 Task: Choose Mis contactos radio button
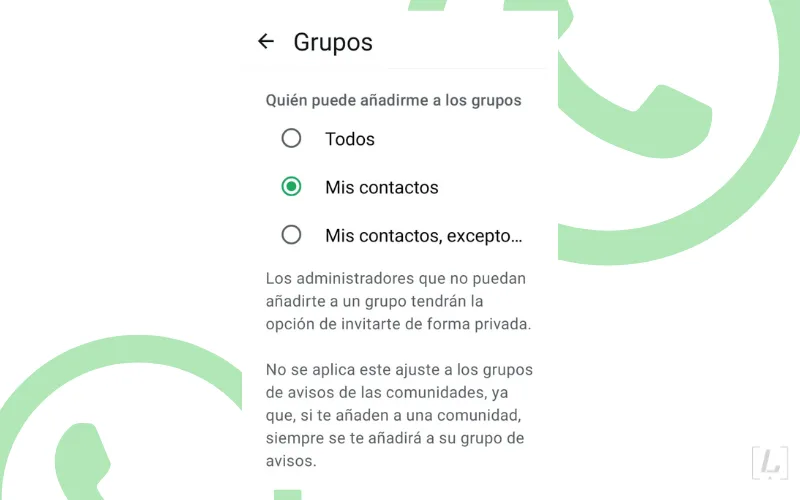tap(291, 187)
